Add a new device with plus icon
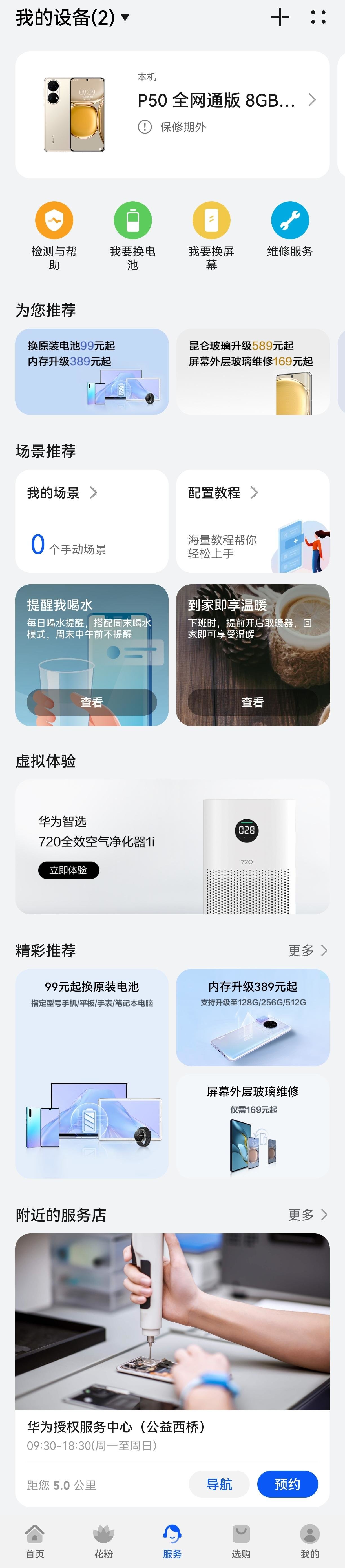Image resolution: width=345 pixels, height=1568 pixels. (x=280, y=18)
